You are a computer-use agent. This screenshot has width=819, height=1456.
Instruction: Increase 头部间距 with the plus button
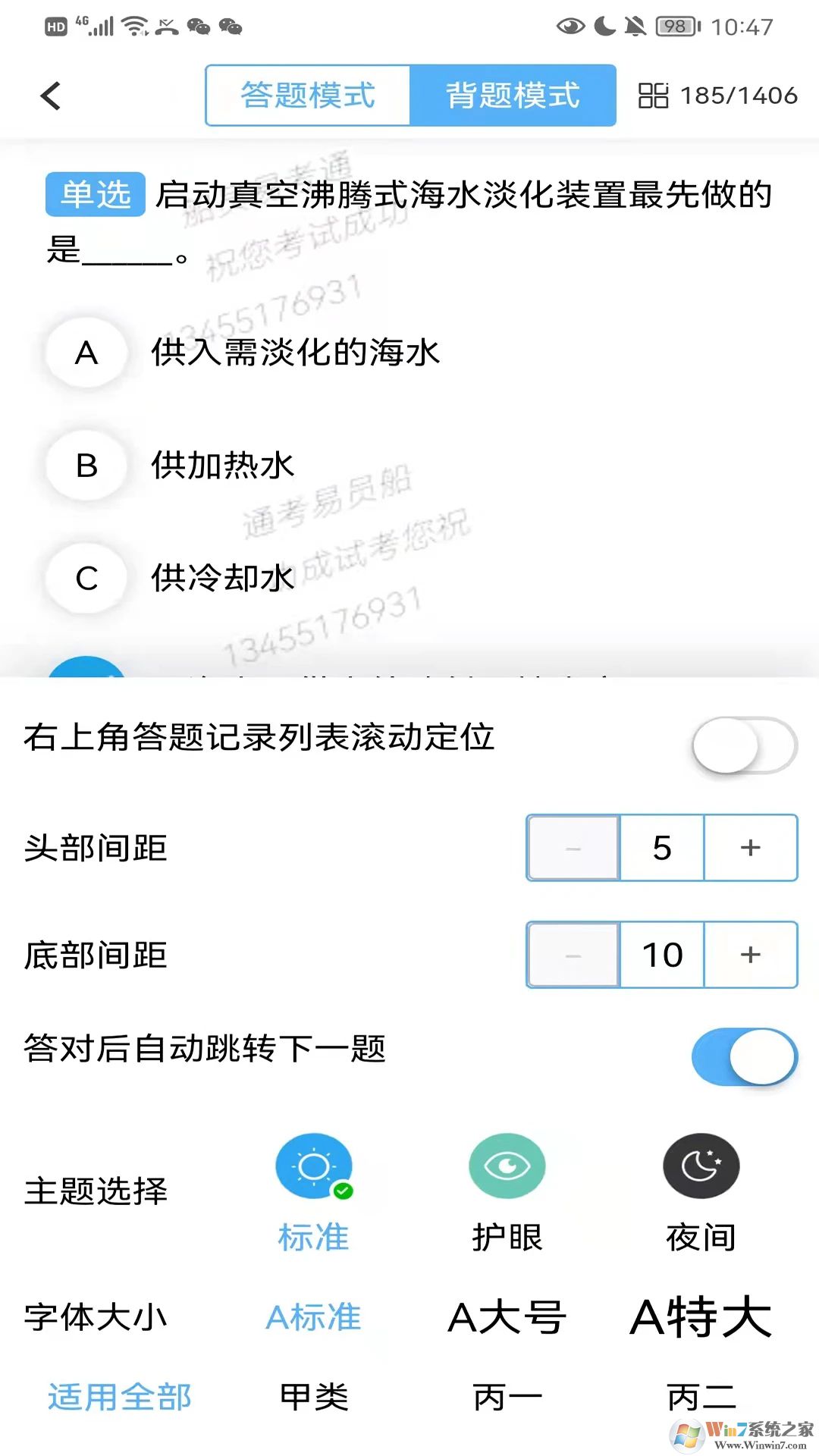click(x=750, y=848)
